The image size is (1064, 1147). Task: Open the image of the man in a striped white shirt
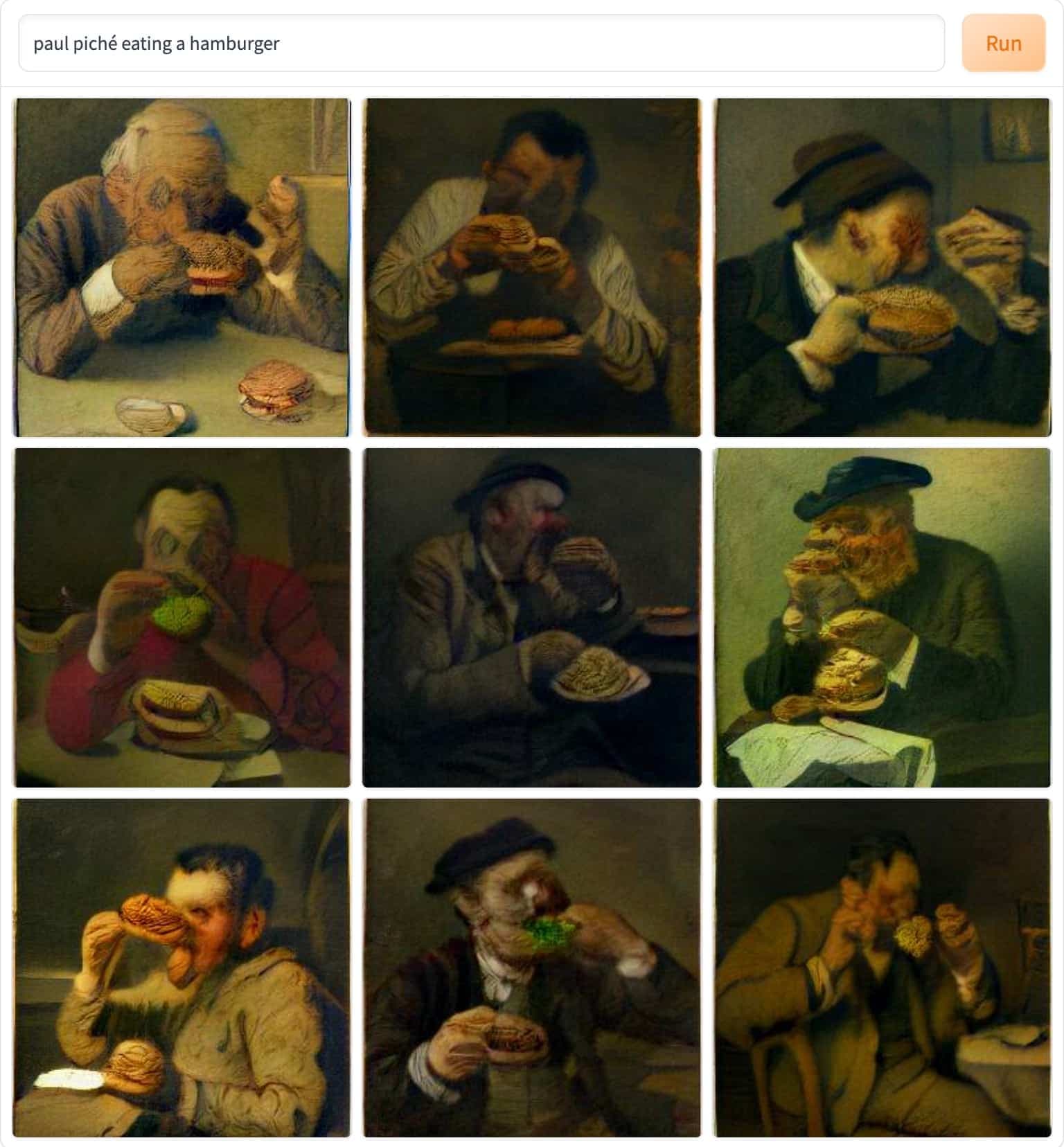[532, 267]
